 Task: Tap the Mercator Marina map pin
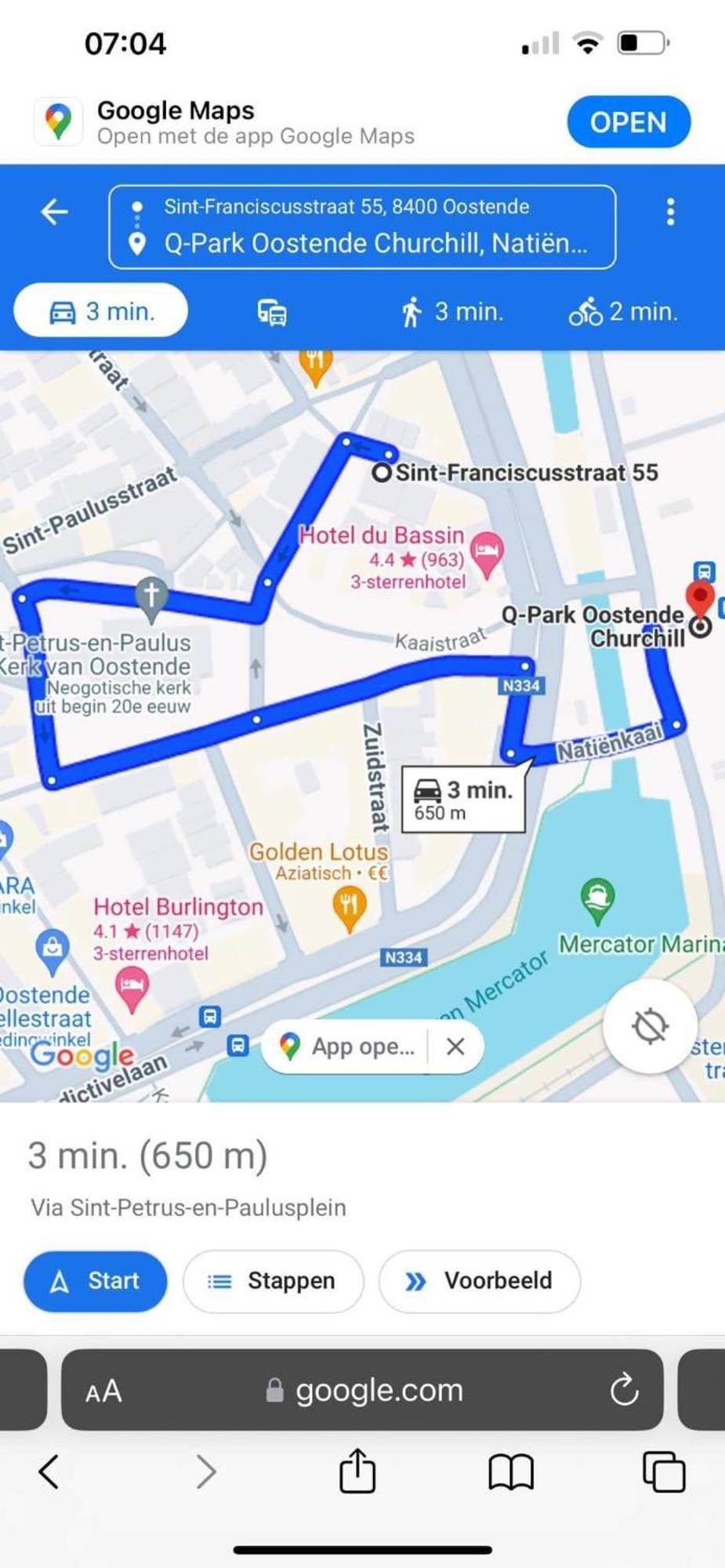(x=597, y=898)
